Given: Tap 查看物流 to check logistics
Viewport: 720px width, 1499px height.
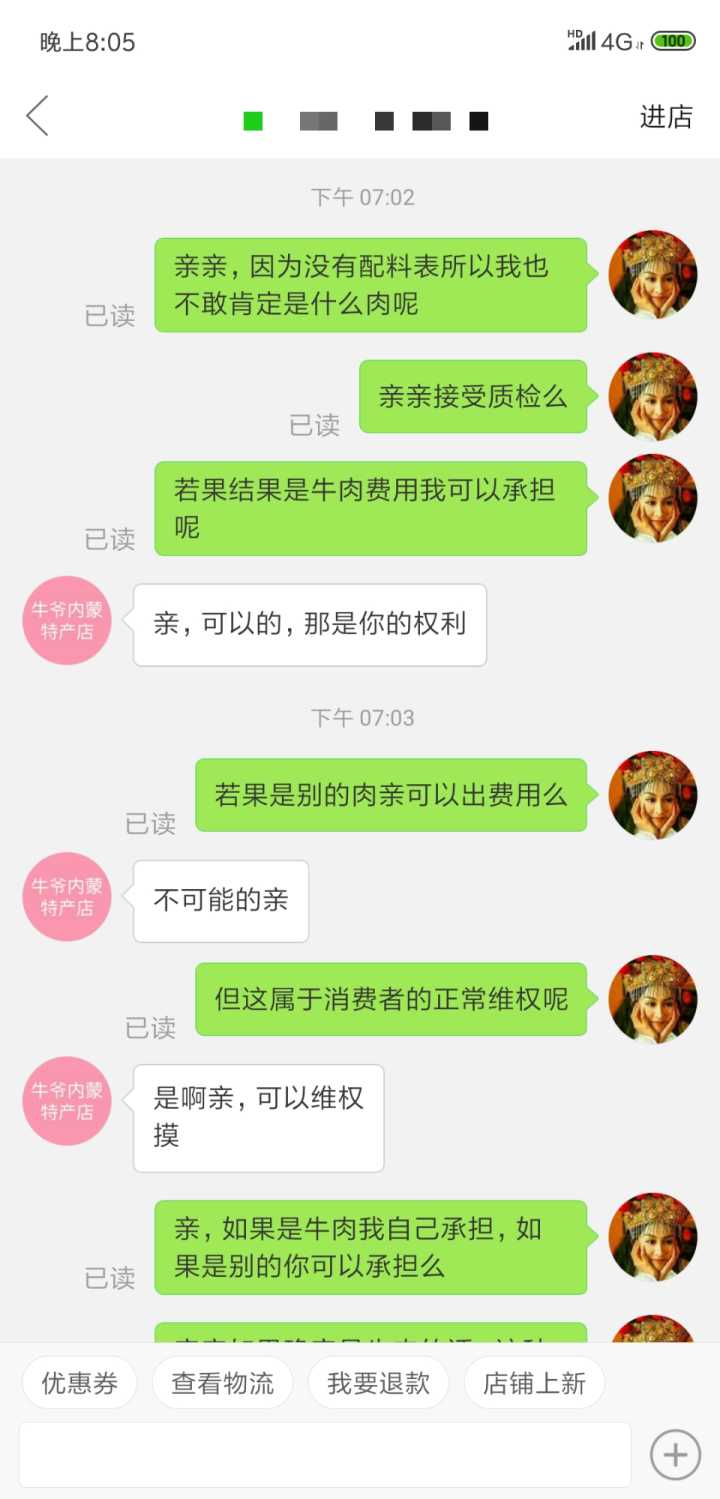Looking at the screenshot, I should pos(222,1383).
